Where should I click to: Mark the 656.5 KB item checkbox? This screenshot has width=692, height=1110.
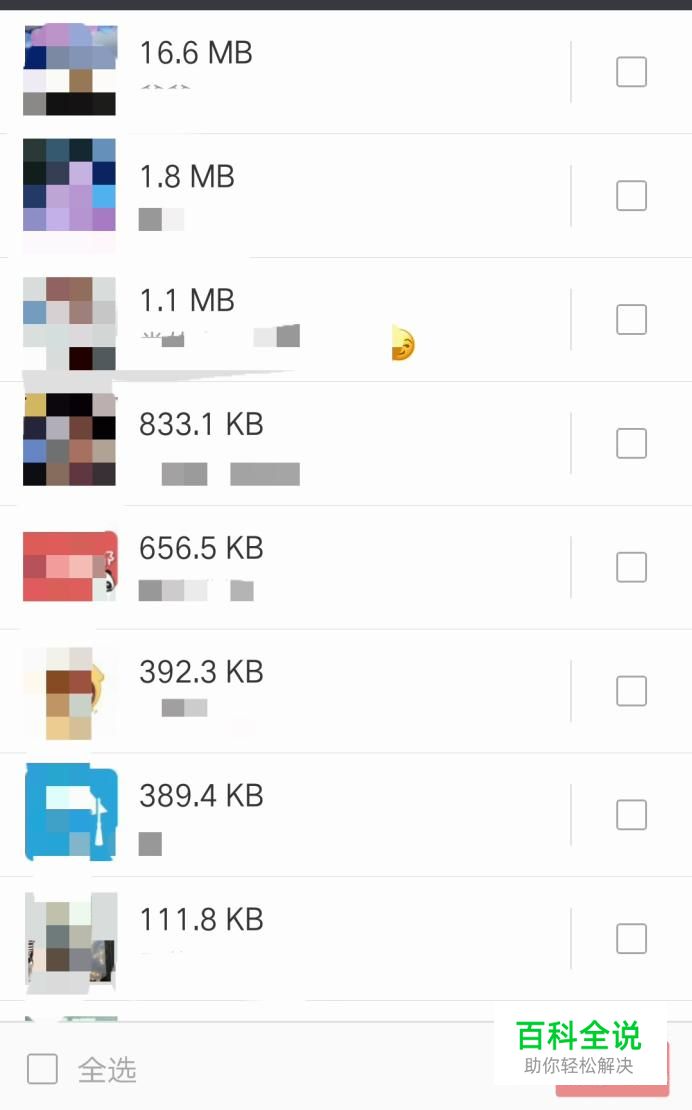point(631,567)
